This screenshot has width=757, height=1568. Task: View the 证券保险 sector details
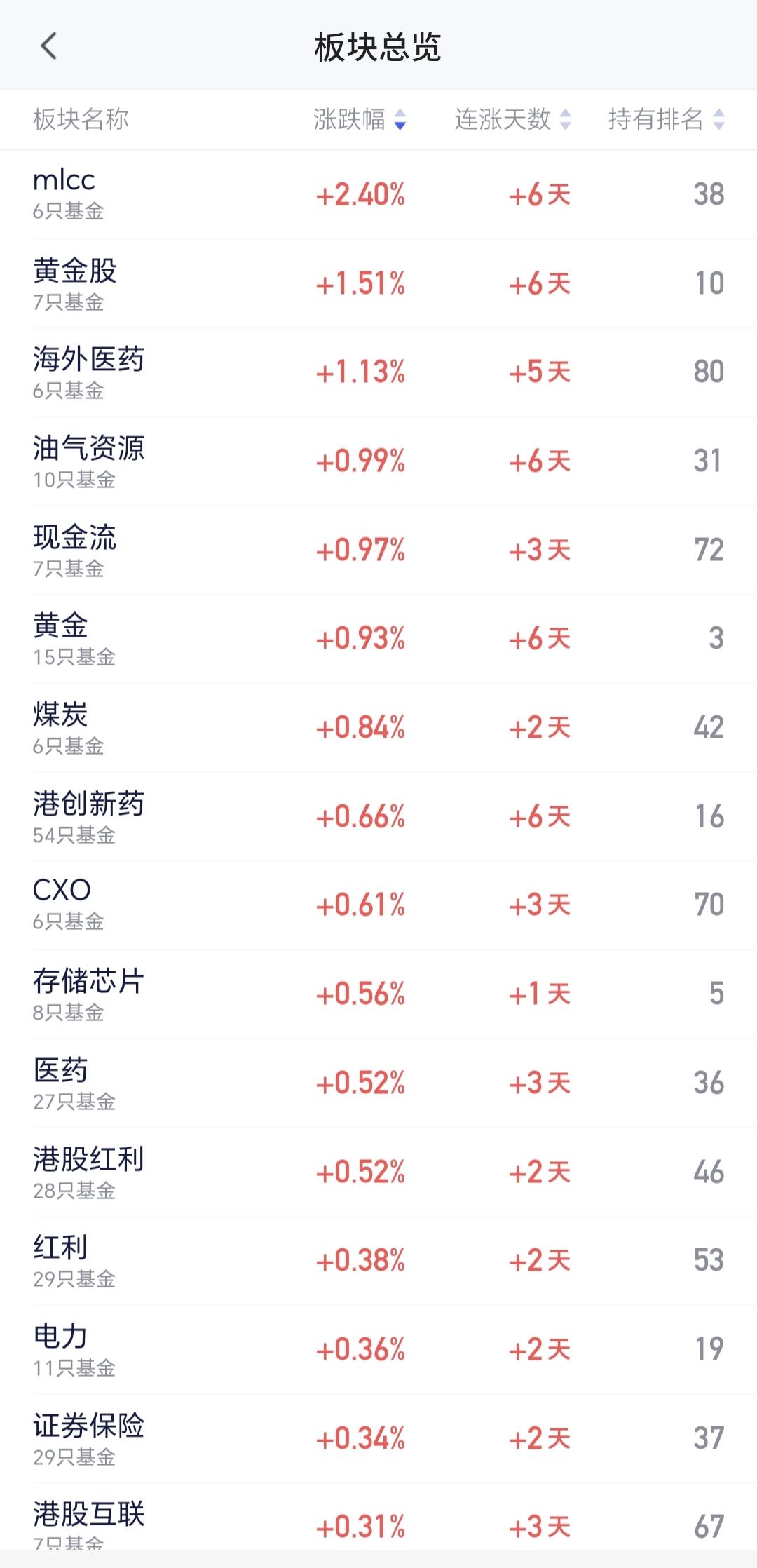[378, 1438]
